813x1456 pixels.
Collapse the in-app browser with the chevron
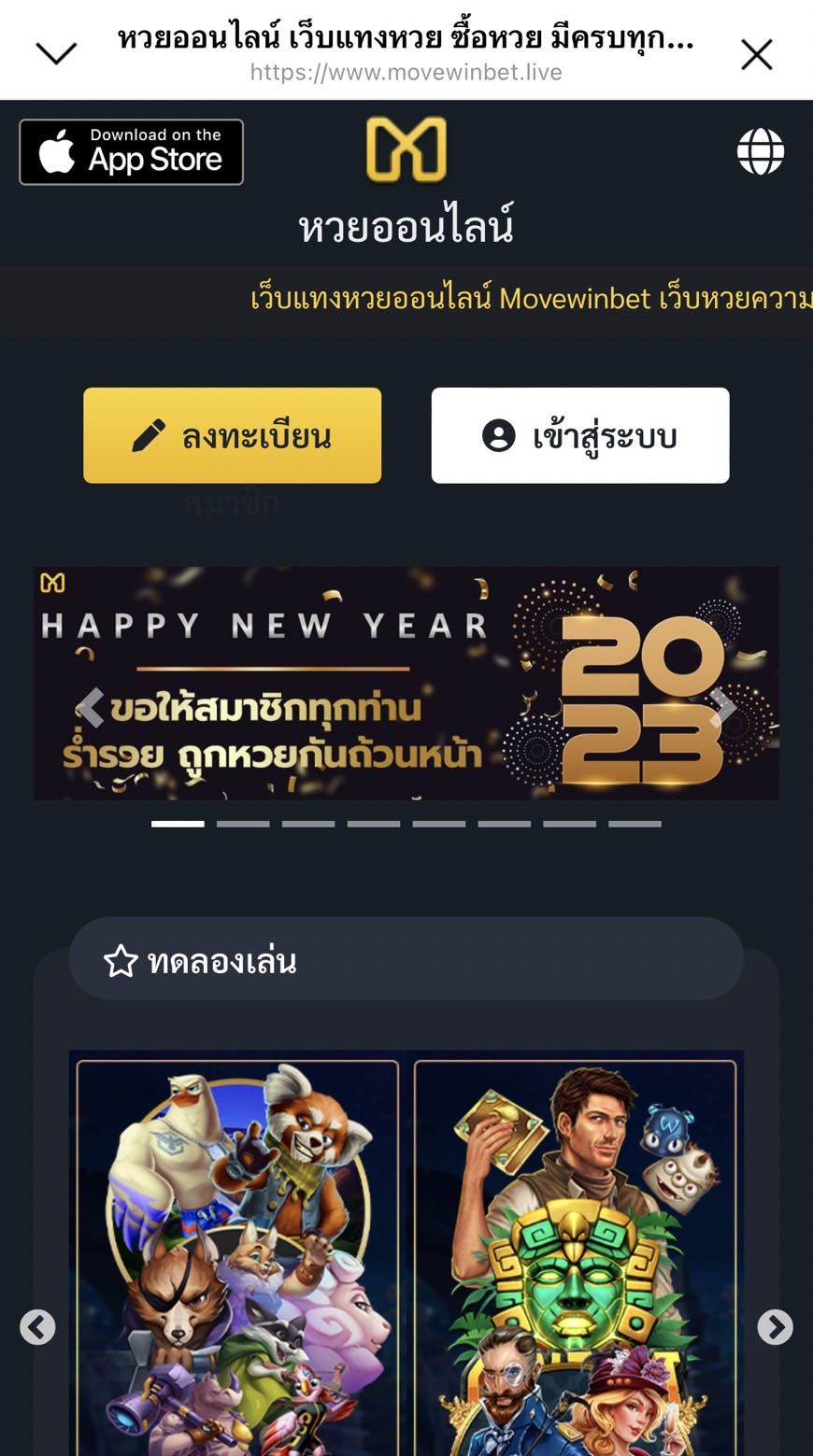coord(56,53)
